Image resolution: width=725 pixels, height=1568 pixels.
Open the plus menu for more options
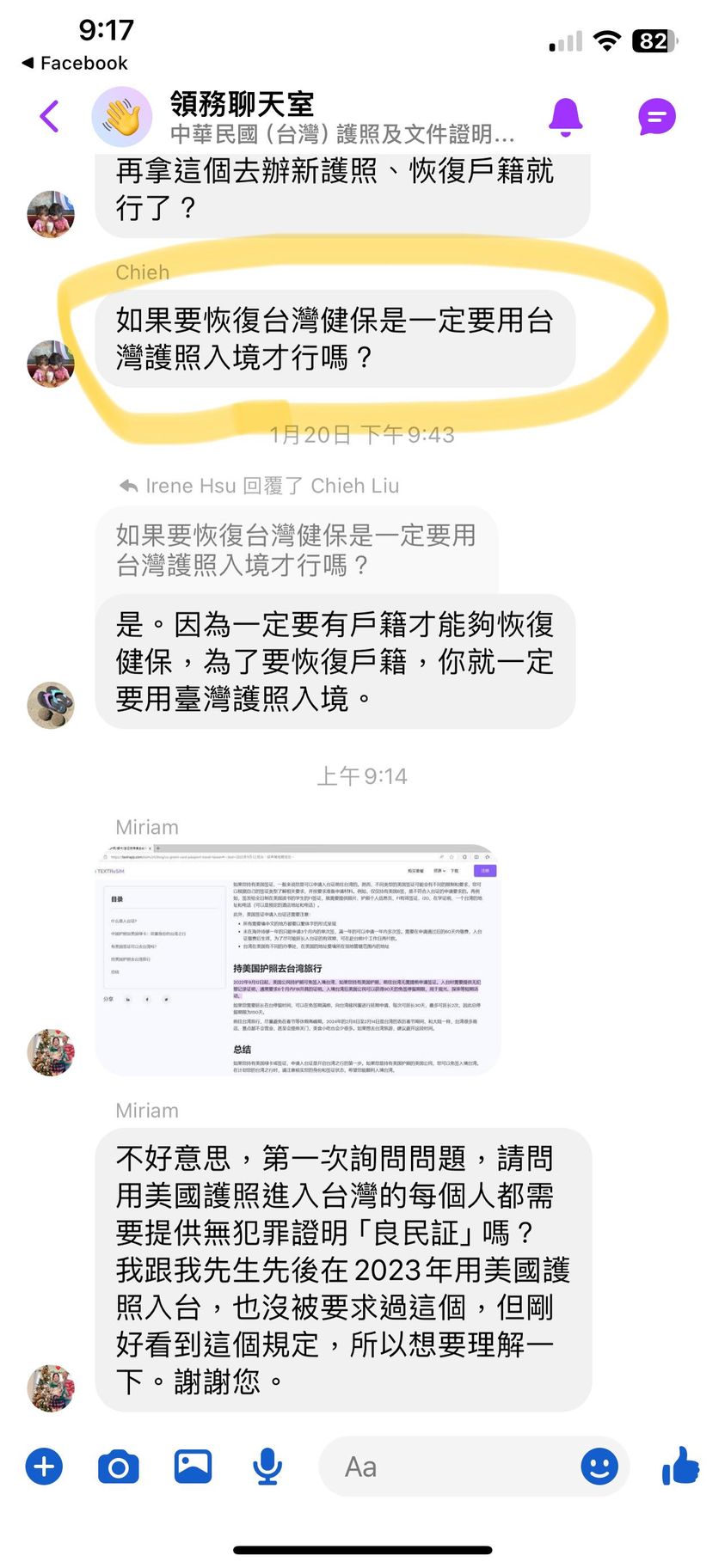(x=44, y=1466)
